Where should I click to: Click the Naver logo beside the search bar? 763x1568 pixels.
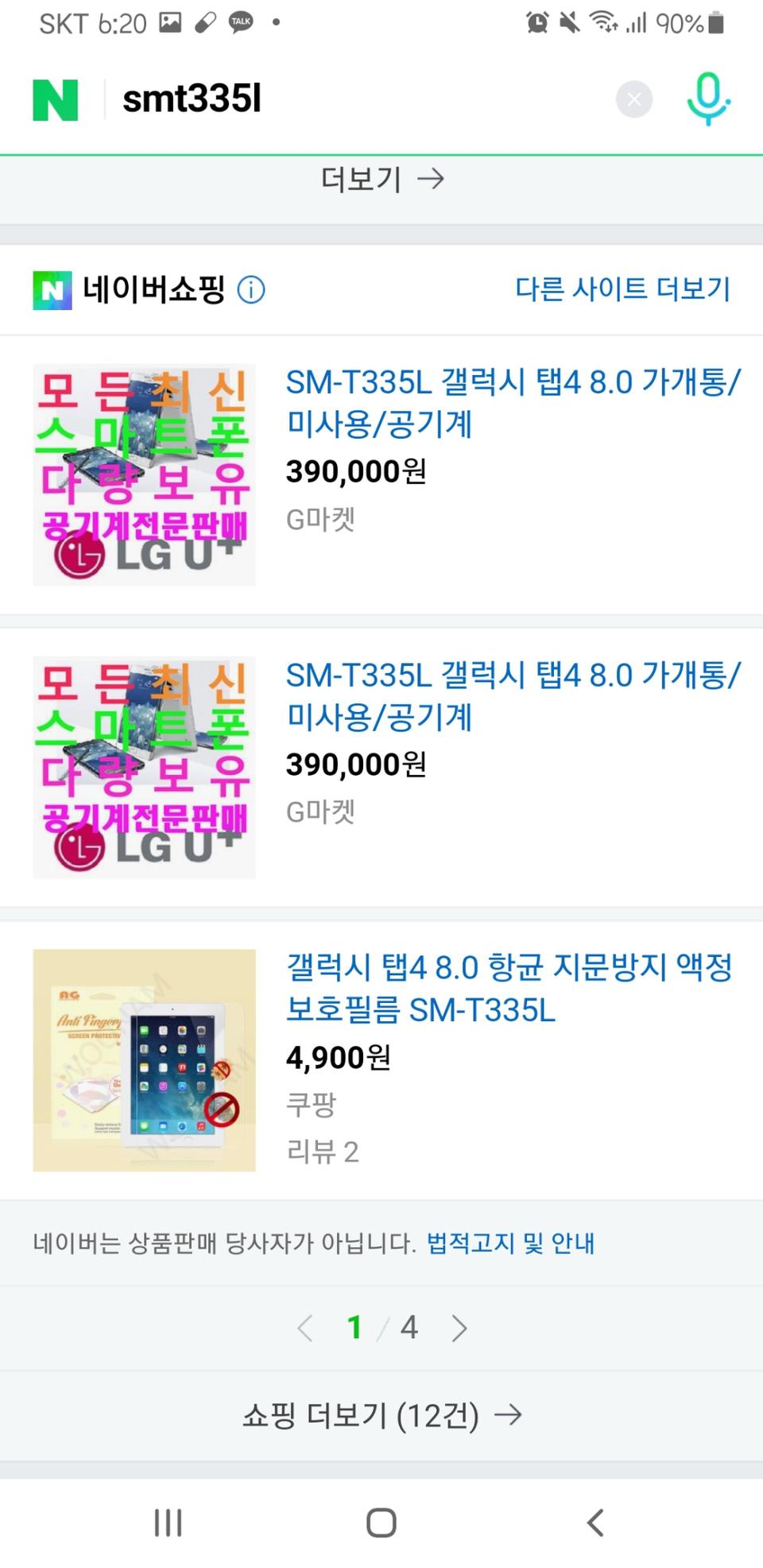pos(52,99)
